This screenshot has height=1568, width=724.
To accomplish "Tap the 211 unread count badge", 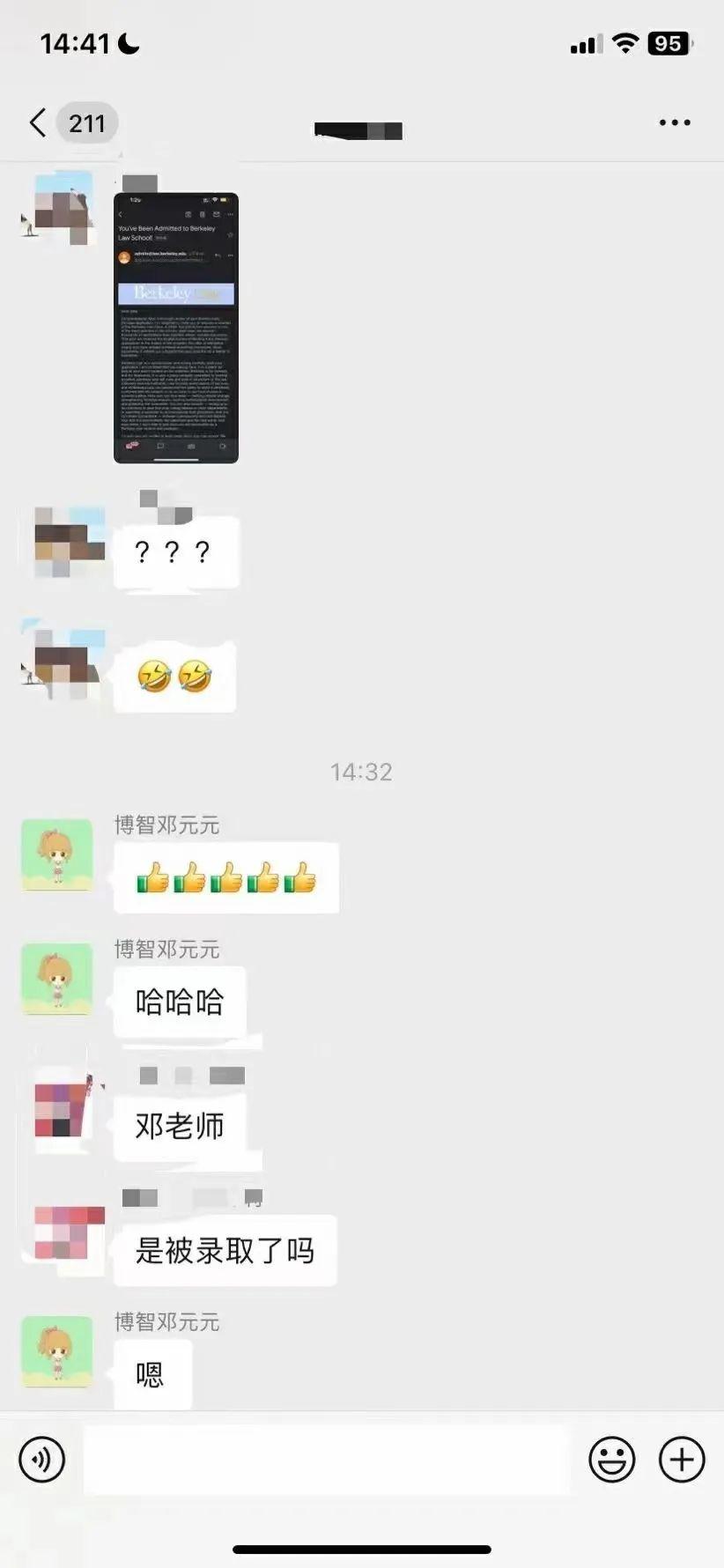I will tap(86, 123).
